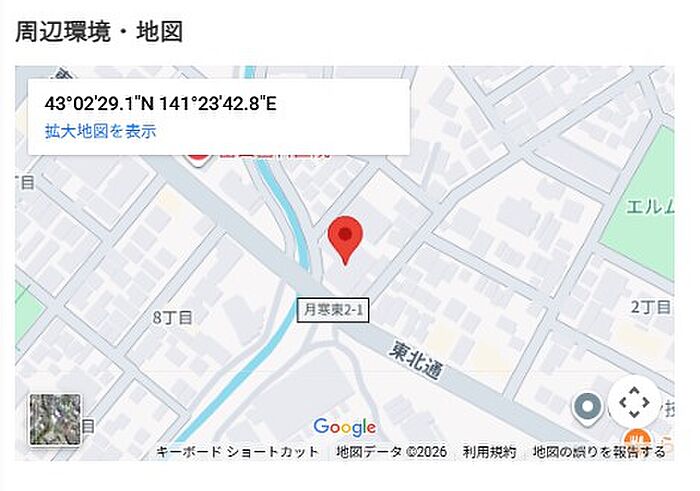
Task: Report a map error link
Action: point(598,452)
